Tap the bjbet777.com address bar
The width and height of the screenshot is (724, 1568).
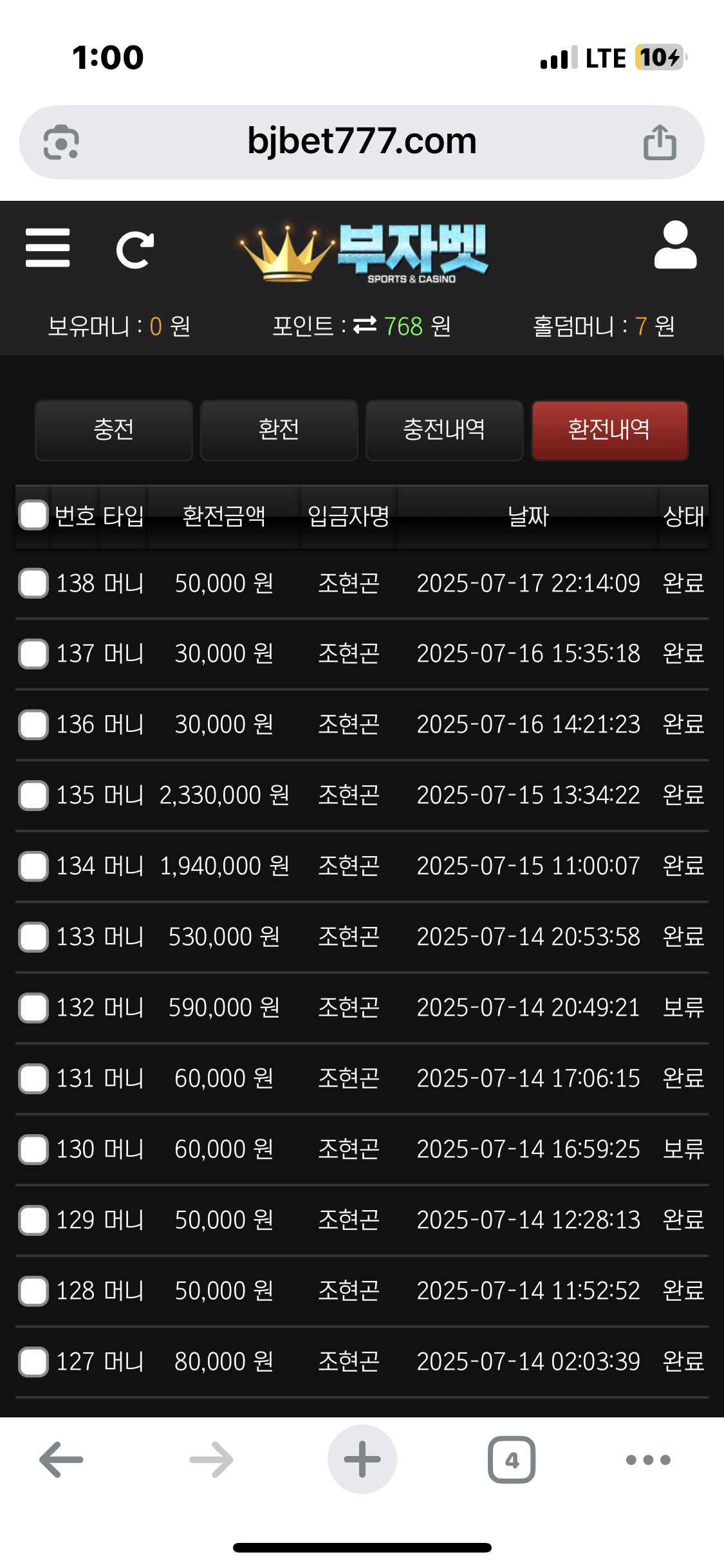[362, 142]
